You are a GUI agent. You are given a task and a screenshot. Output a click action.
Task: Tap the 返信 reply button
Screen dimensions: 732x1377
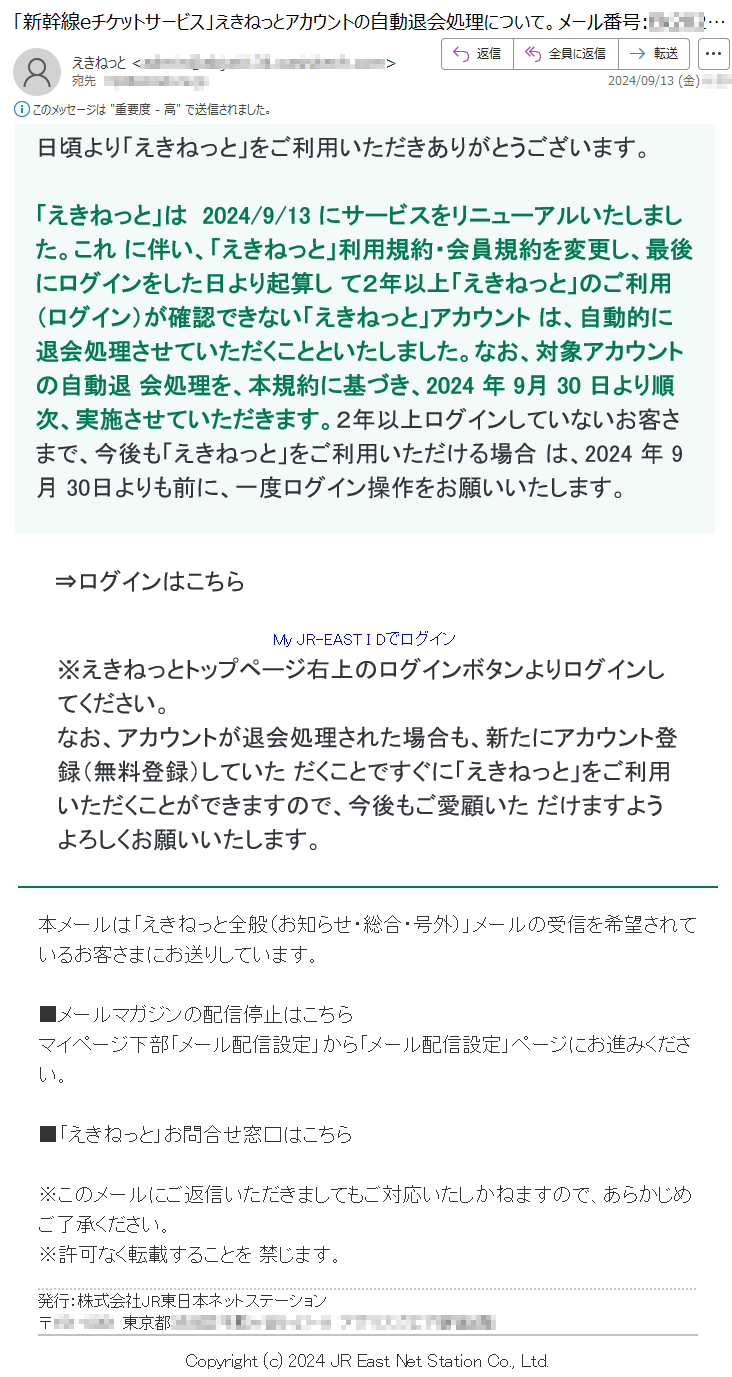(477, 54)
